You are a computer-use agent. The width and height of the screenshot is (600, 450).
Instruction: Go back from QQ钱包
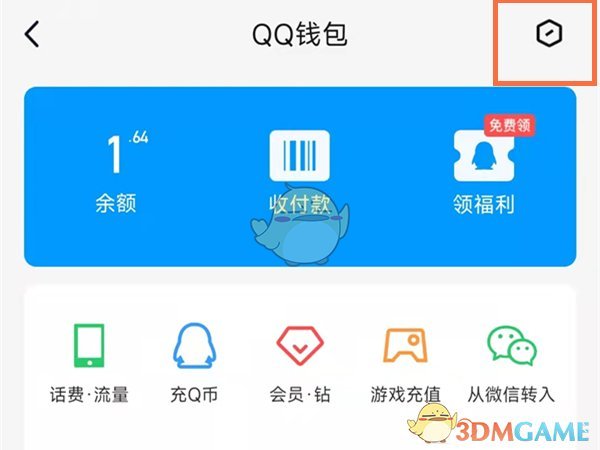33,35
